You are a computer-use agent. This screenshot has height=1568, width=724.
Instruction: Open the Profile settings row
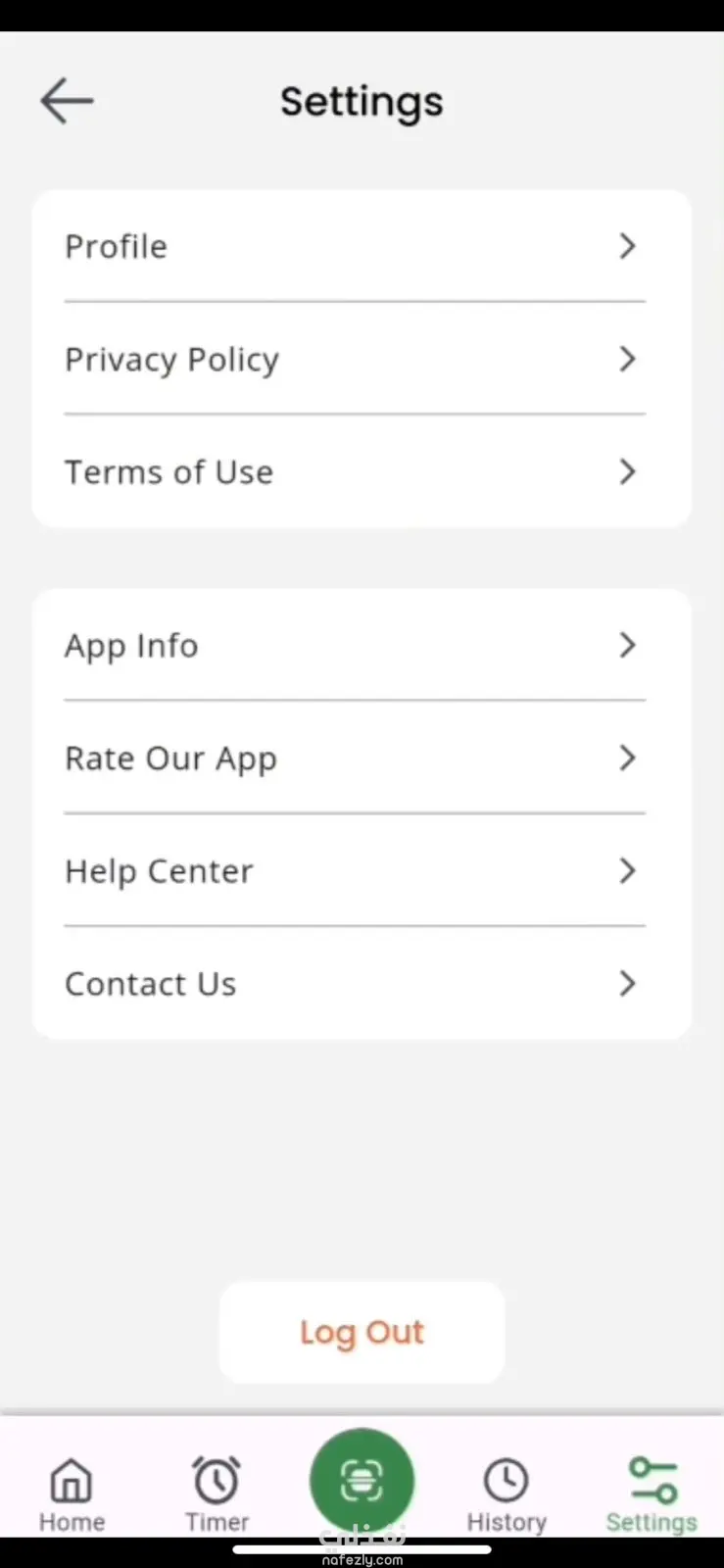pos(355,246)
